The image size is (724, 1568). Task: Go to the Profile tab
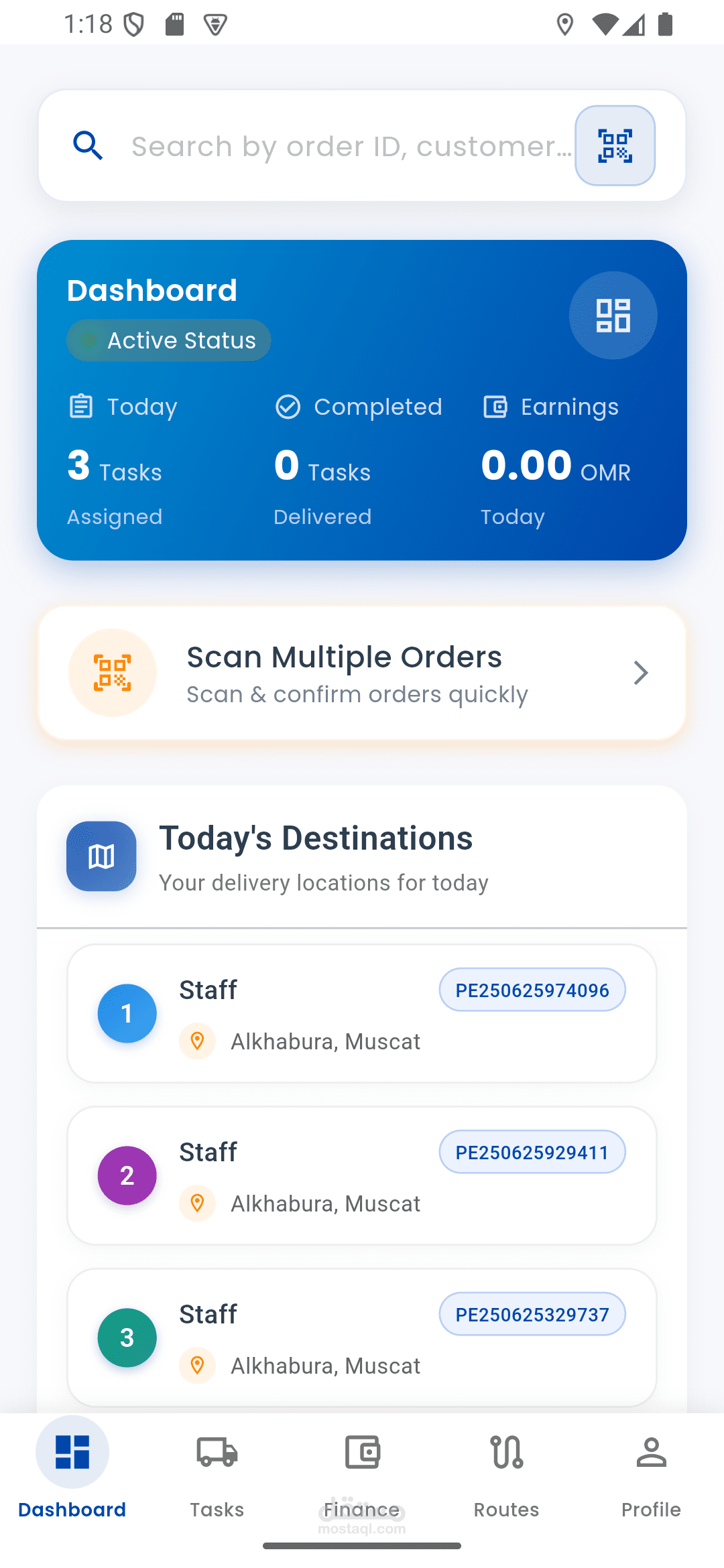click(x=651, y=1476)
